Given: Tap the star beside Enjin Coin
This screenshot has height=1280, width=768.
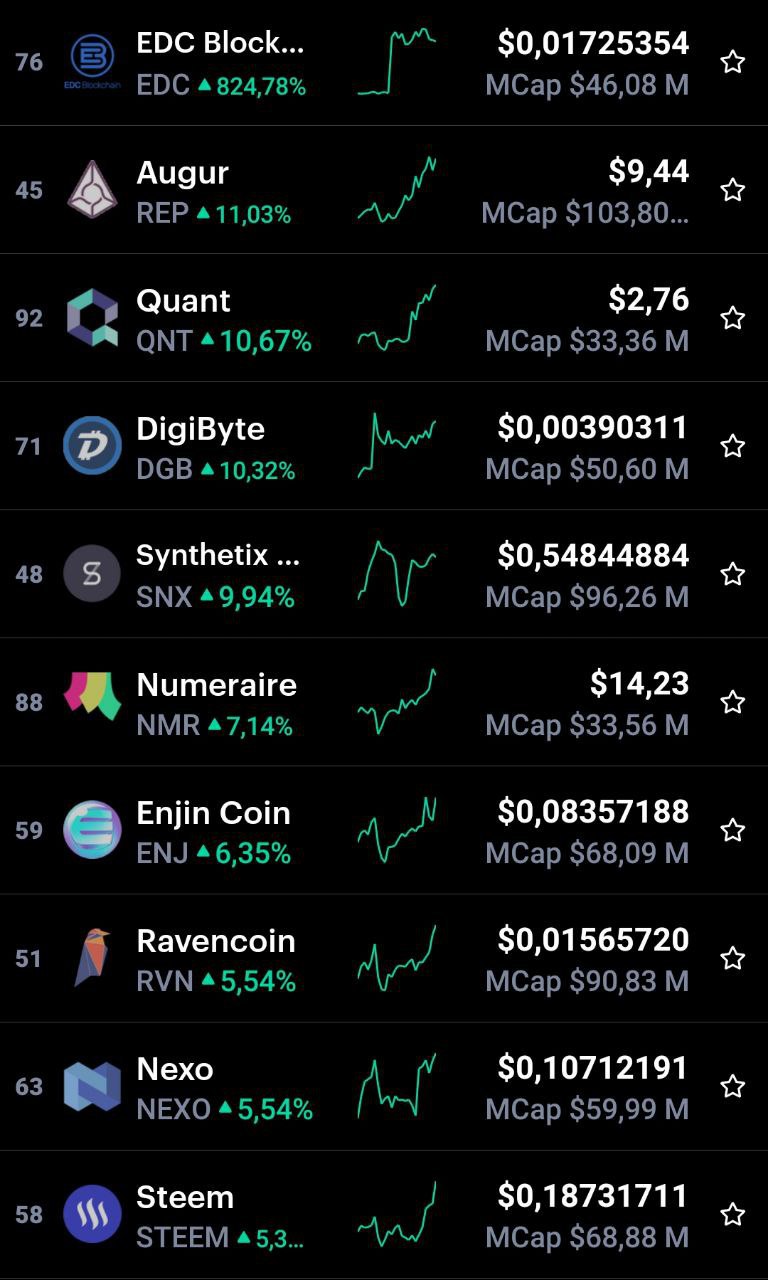Looking at the screenshot, I should point(733,830).
